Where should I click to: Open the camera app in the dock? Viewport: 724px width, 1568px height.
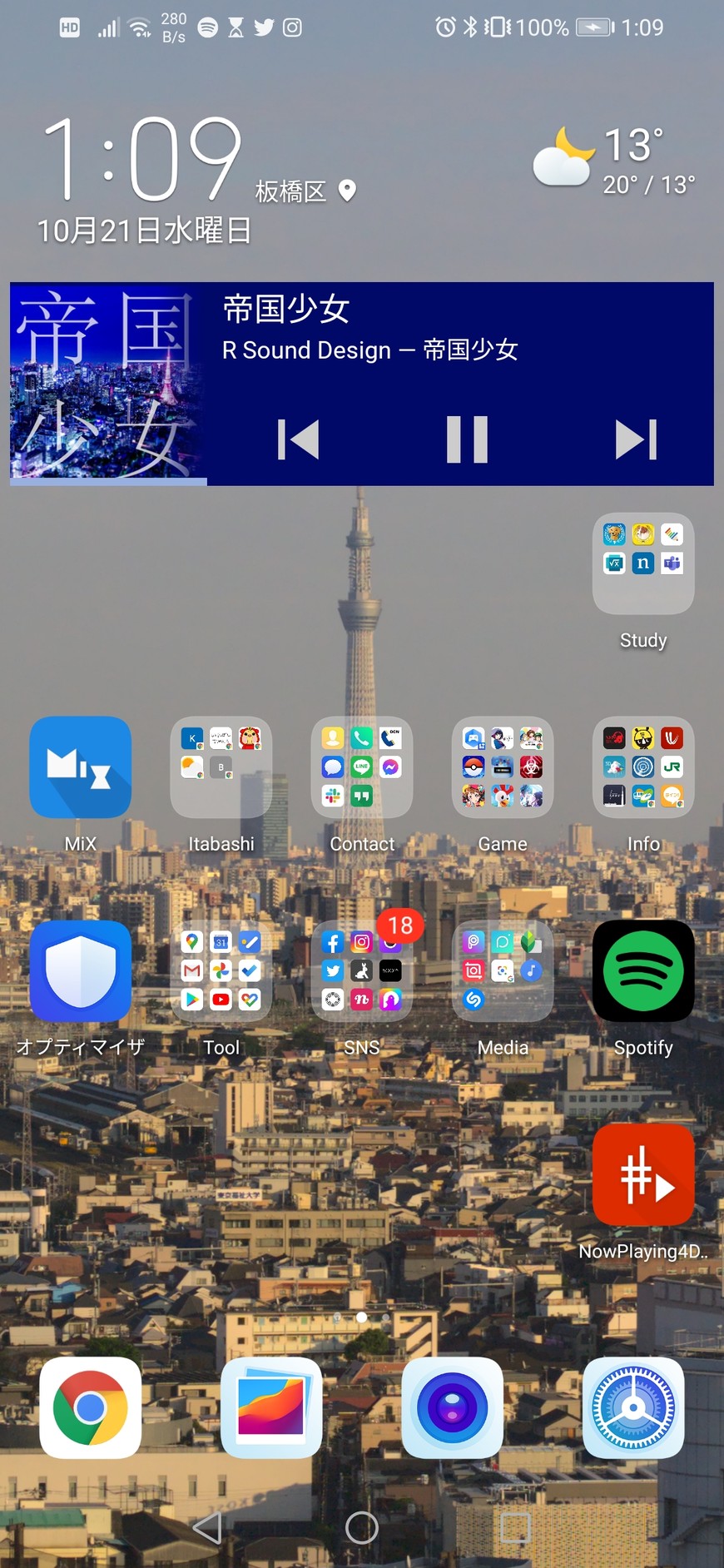click(x=452, y=1408)
